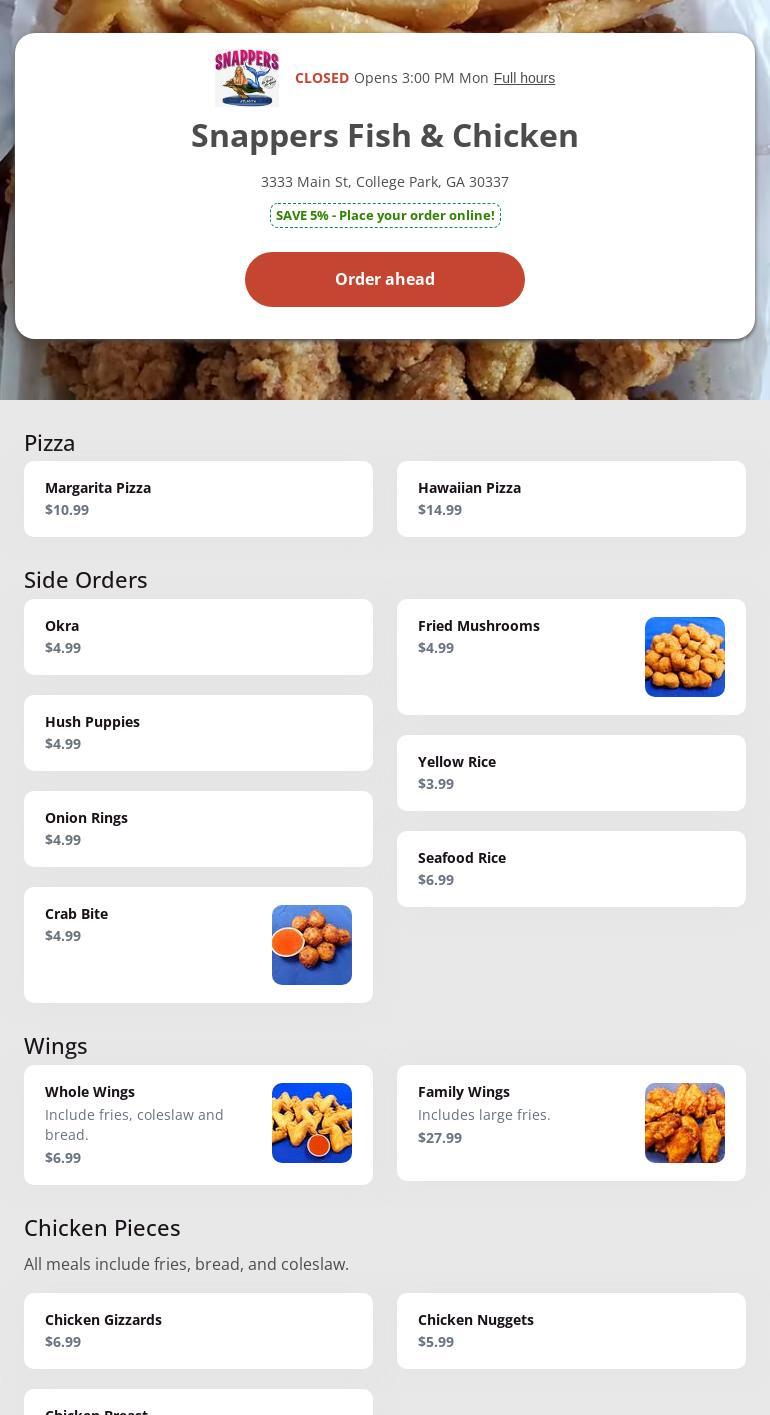The image size is (770, 1415).
Task: Open the Fried Mushrooms item
Action: [571, 656]
